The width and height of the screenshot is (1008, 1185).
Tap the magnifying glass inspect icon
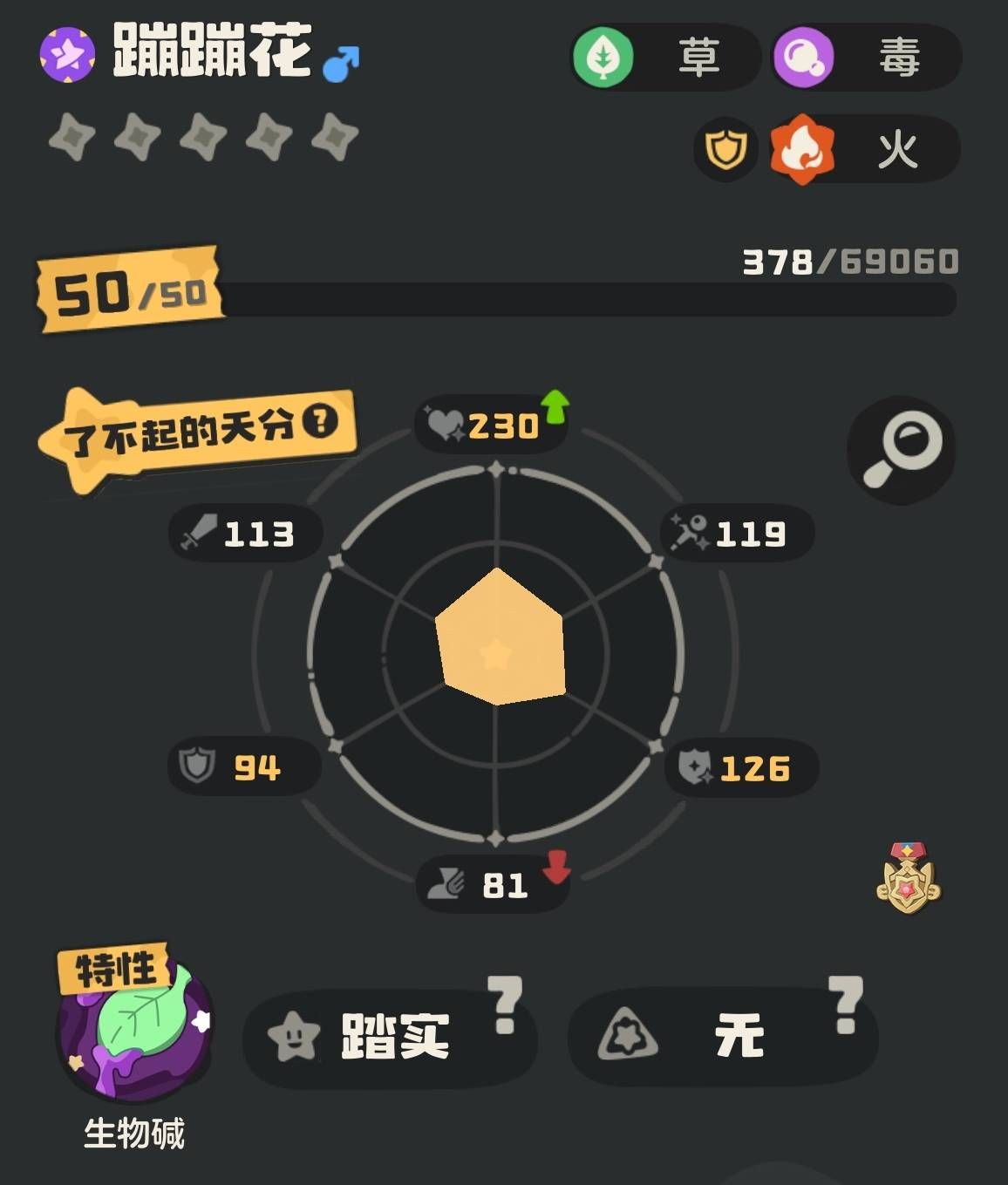click(901, 449)
